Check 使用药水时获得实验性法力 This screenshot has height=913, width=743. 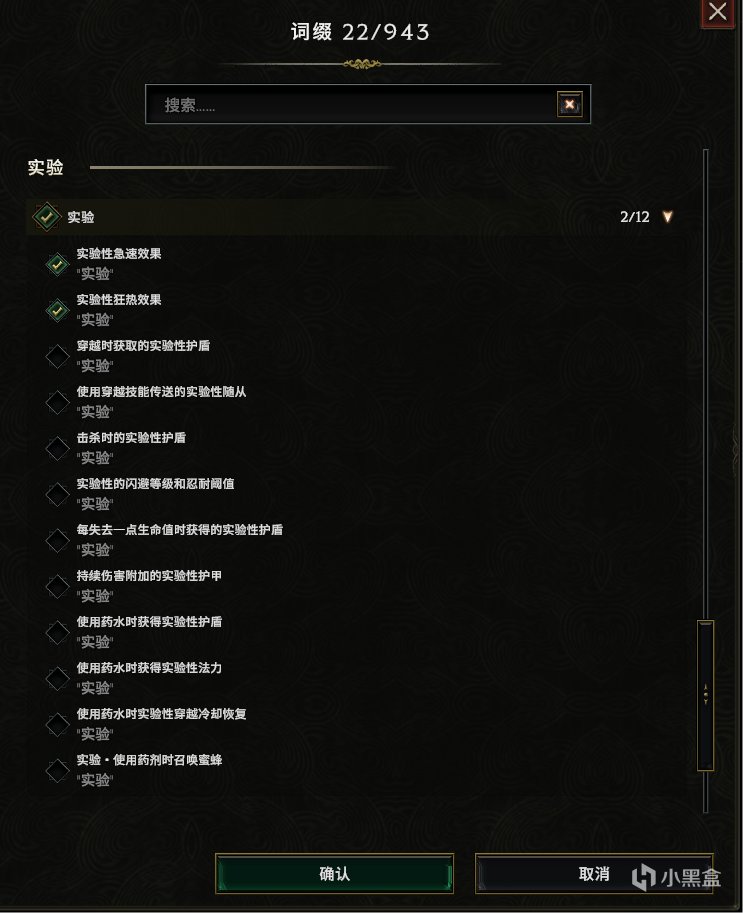[x=57, y=678]
